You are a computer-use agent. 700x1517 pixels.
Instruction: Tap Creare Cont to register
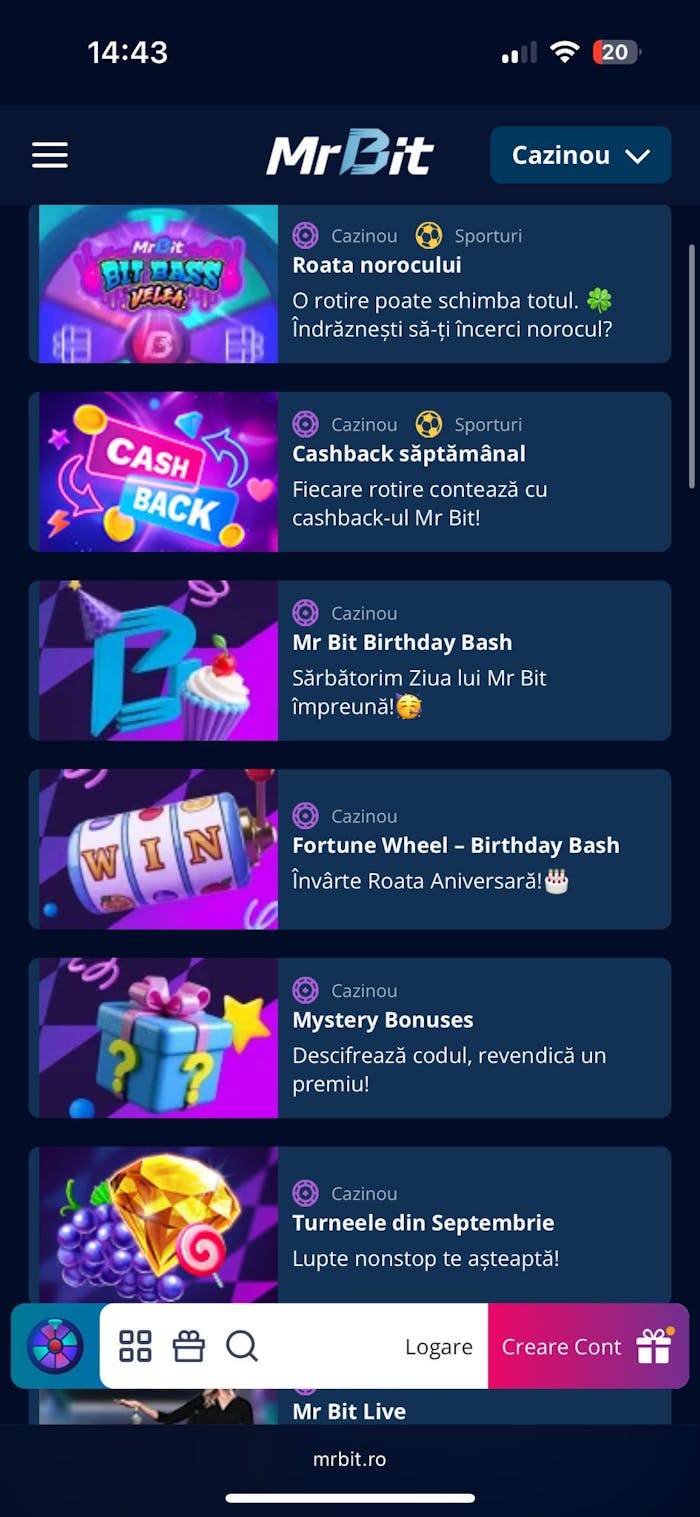(587, 1347)
